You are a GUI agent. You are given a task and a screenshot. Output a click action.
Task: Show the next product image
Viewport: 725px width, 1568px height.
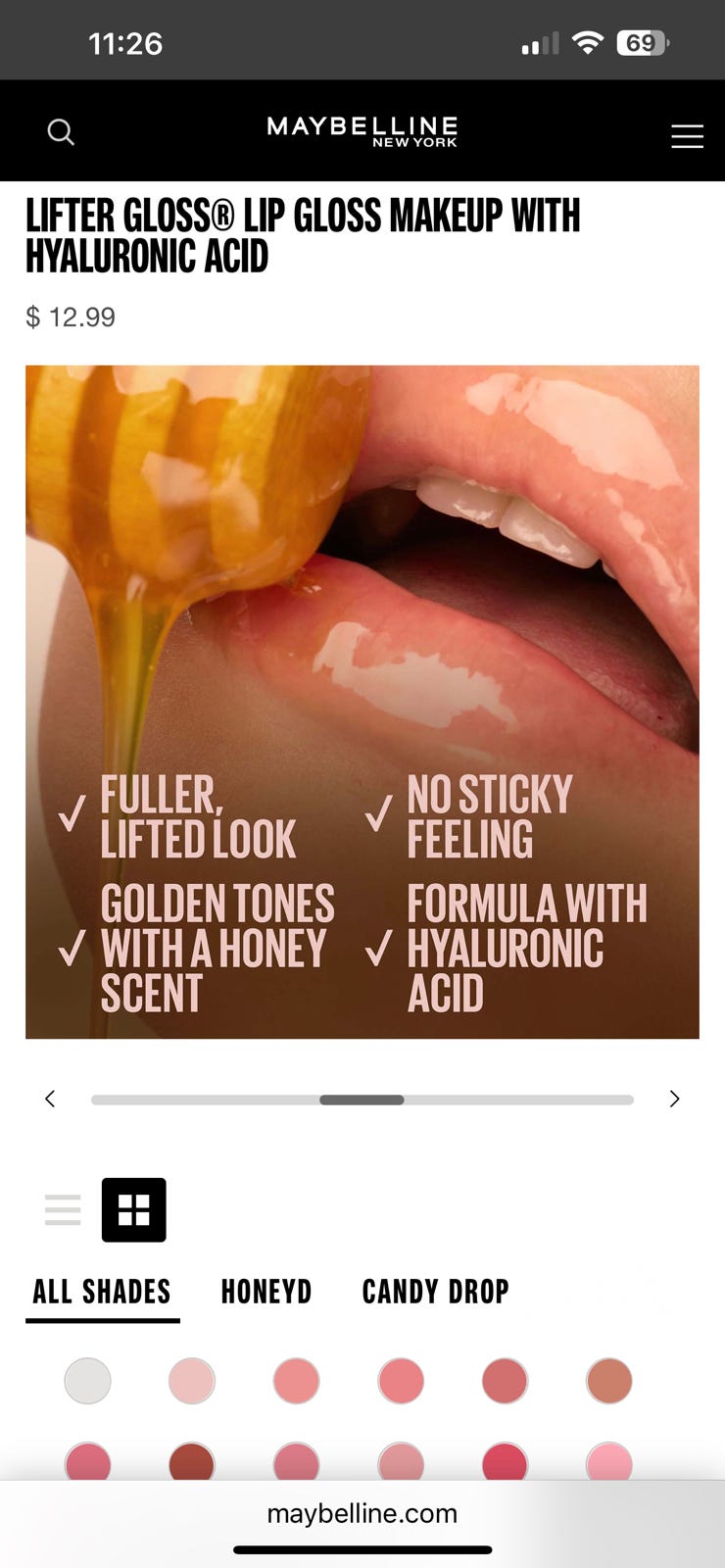point(674,1099)
